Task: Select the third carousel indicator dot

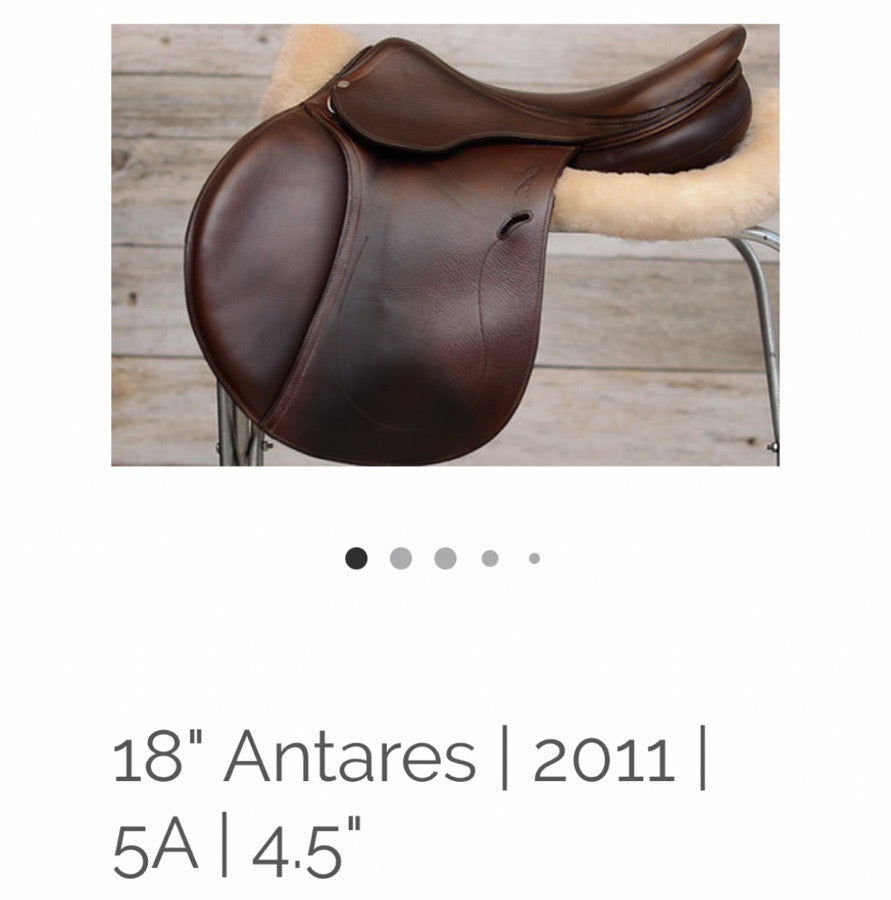Action: tap(445, 558)
